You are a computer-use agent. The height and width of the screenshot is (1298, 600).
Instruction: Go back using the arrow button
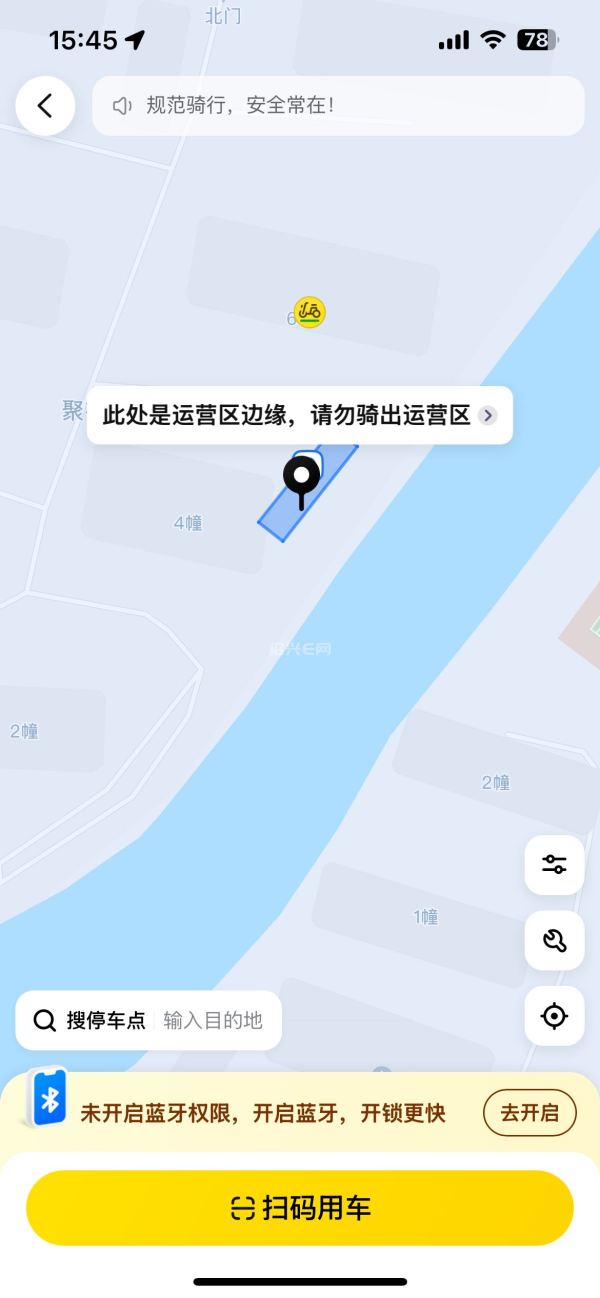click(45, 106)
